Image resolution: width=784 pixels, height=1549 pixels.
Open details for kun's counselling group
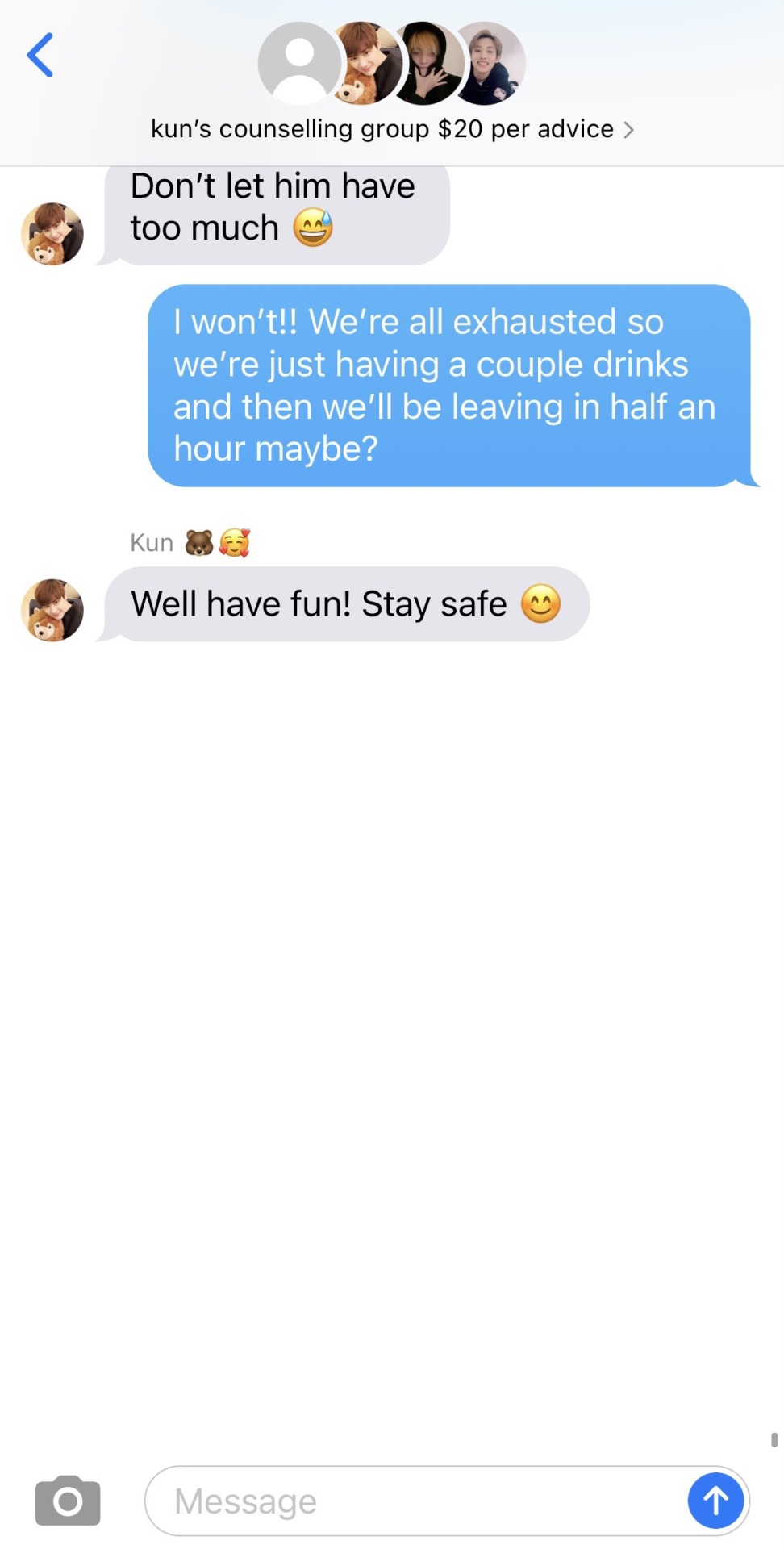point(392,129)
